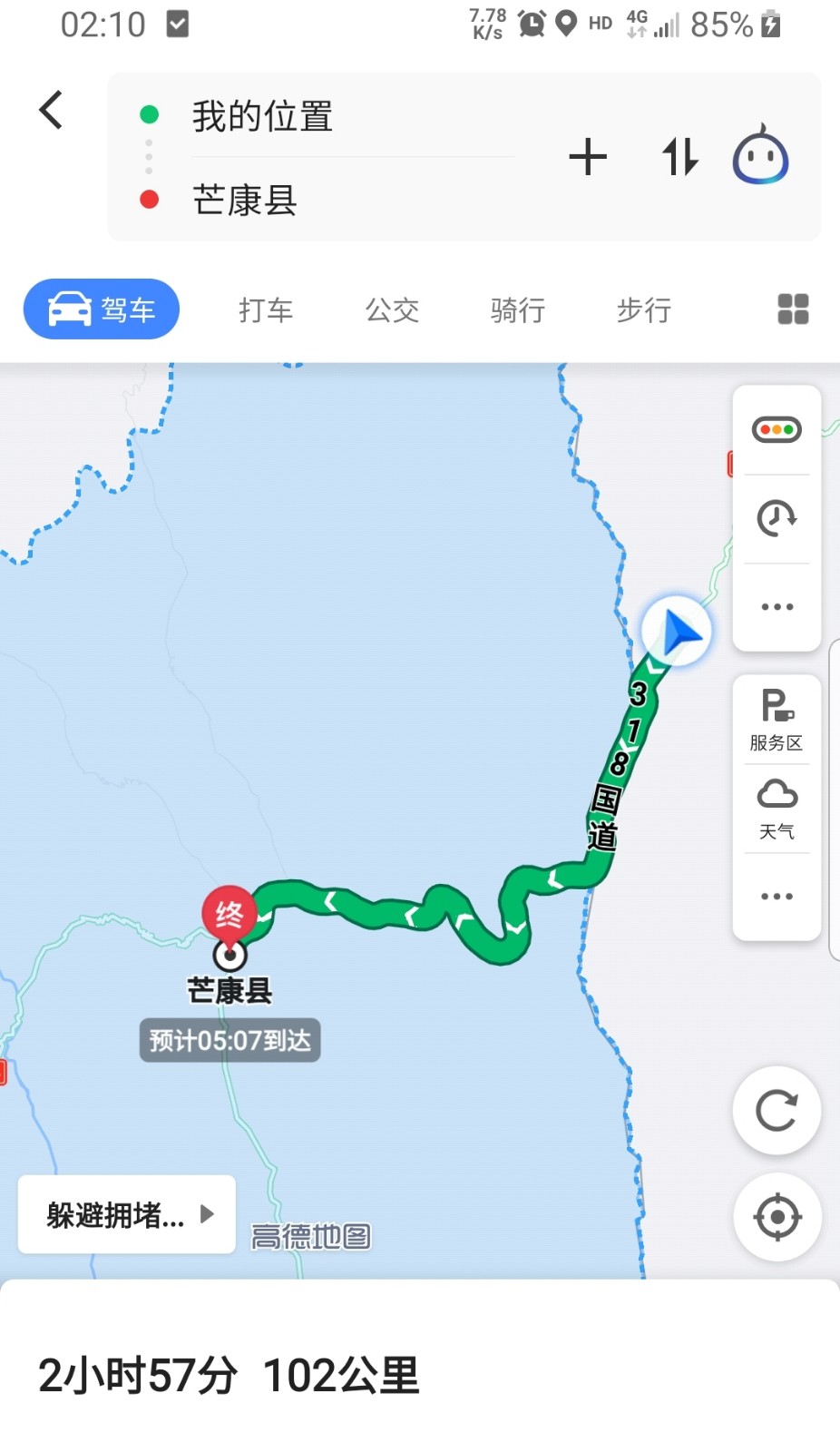Image resolution: width=840 pixels, height=1452 pixels.
Task: Switch to the 步行 walking tab
Action: point(644,310)
